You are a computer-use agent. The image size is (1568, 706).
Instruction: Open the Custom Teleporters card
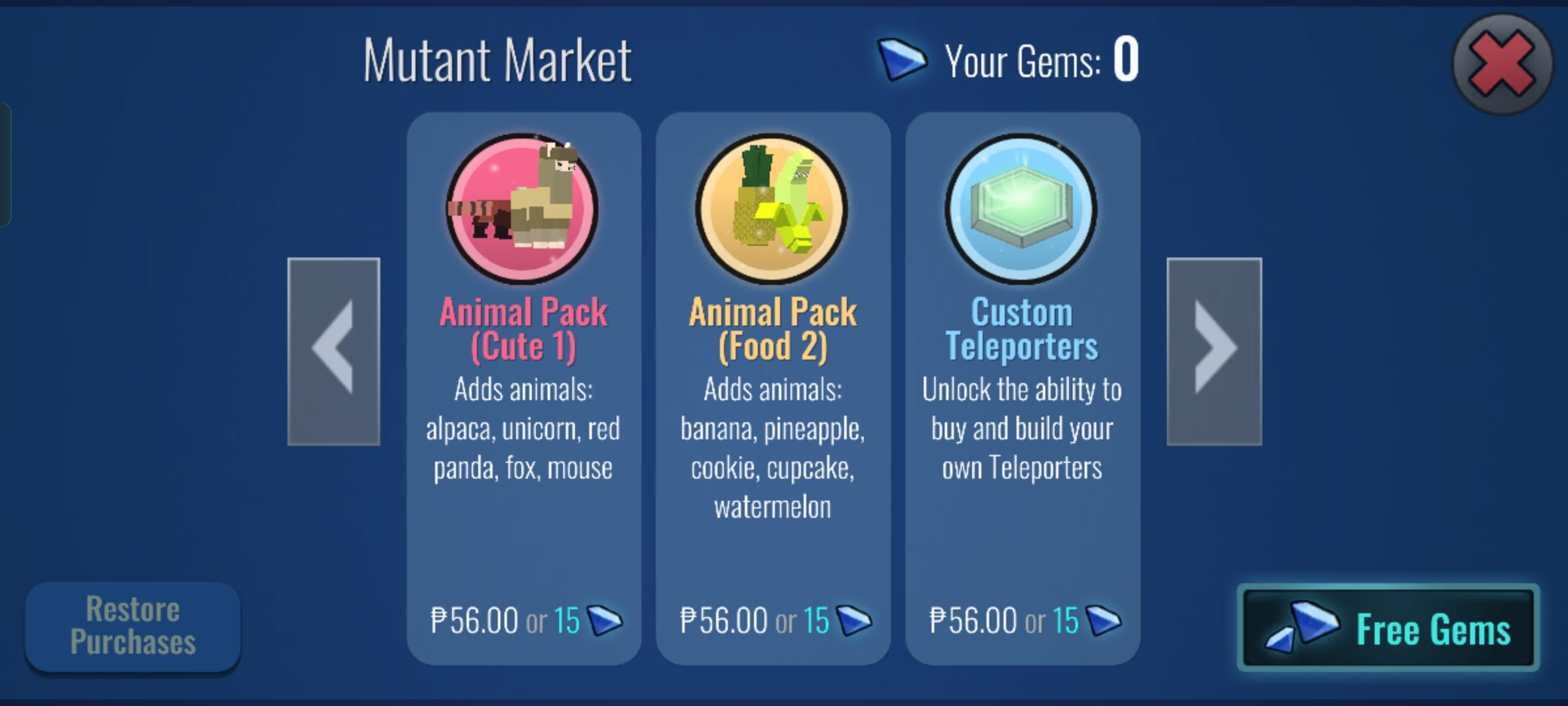(1022, 388)
